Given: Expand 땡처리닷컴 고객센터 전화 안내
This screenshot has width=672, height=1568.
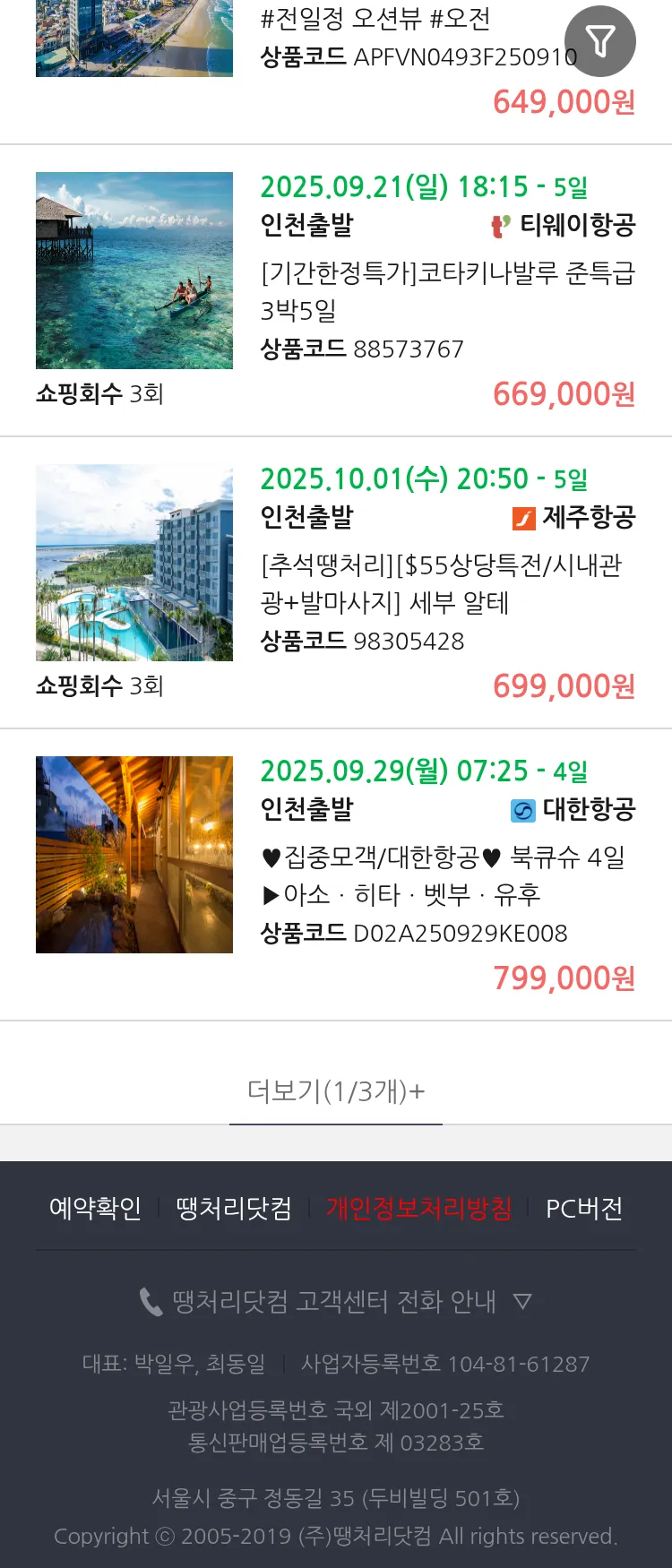Looking at the screenshot, I should tap(336, 1301).
